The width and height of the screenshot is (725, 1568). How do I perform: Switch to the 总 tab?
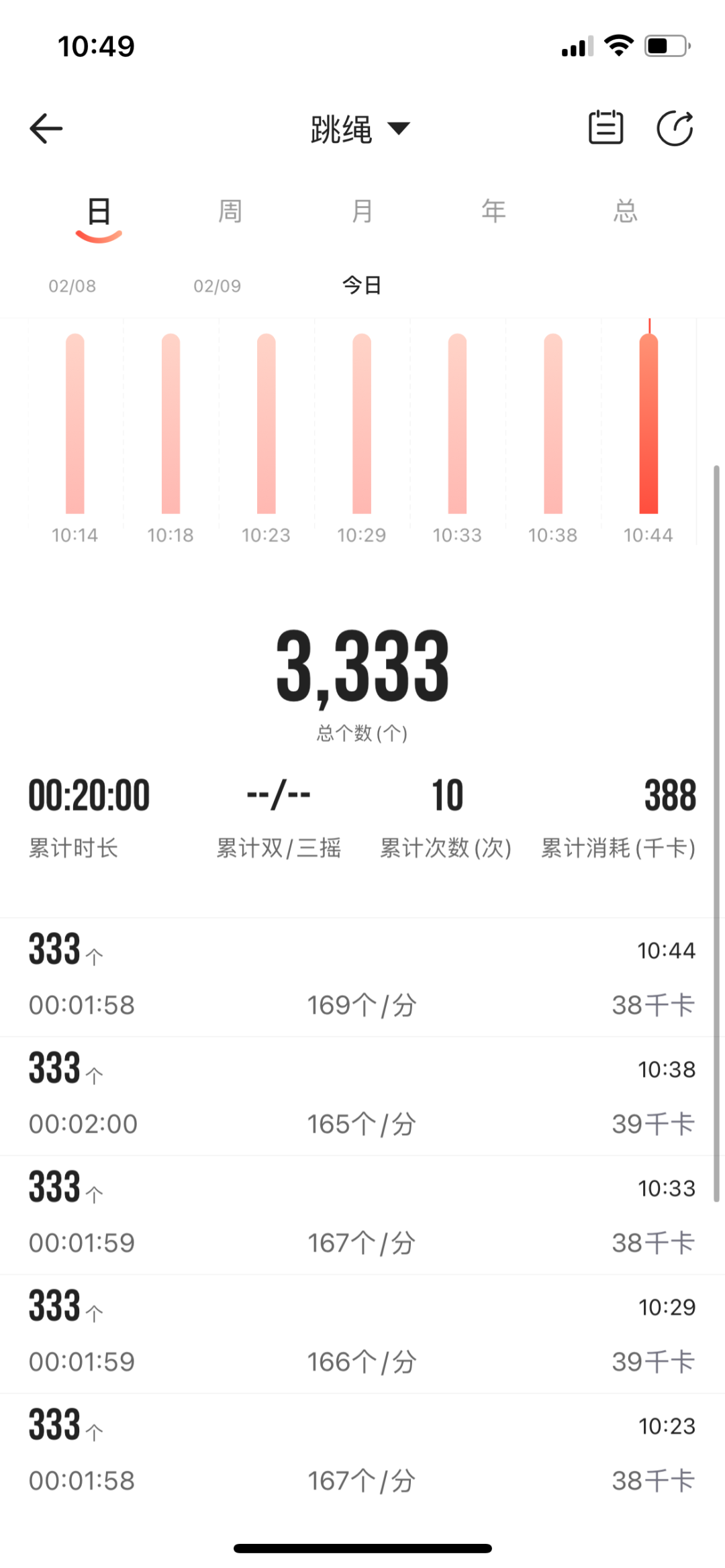(625, 211)
